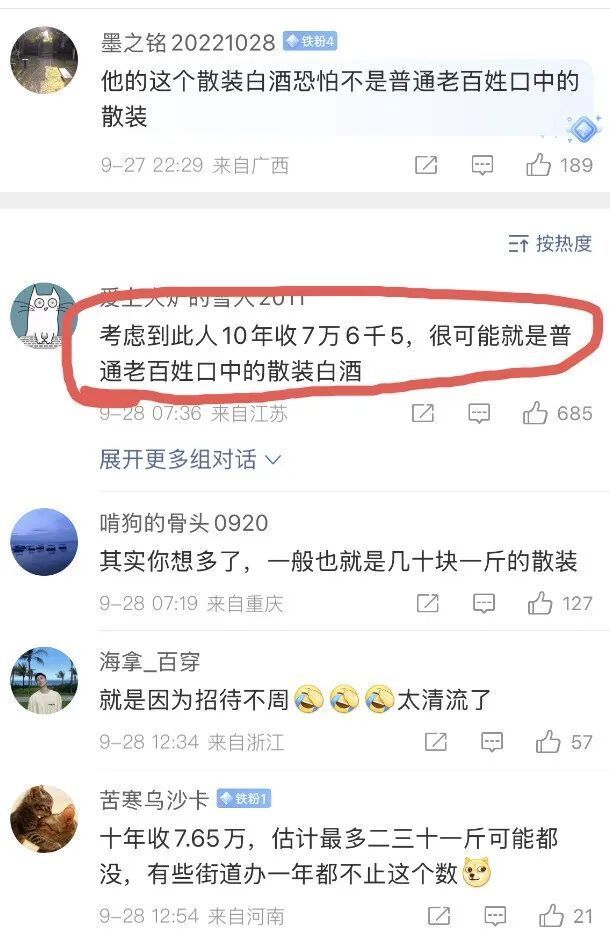610x931 pixels.
Task: Share 墨之铭20221028's comment
Action: [426, 165]
